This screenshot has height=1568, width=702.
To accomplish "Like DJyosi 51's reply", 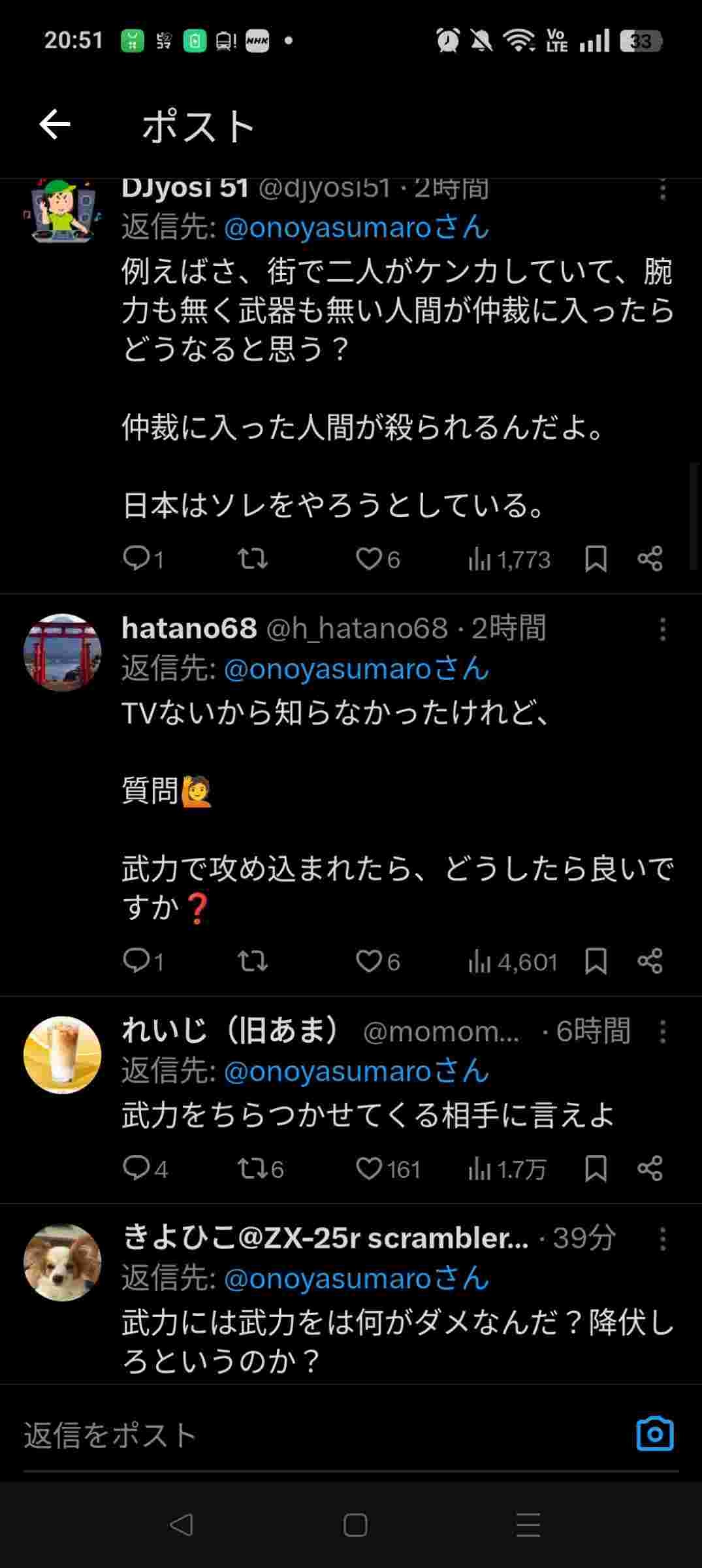I will pyautogui.click(x=369, y=559).
